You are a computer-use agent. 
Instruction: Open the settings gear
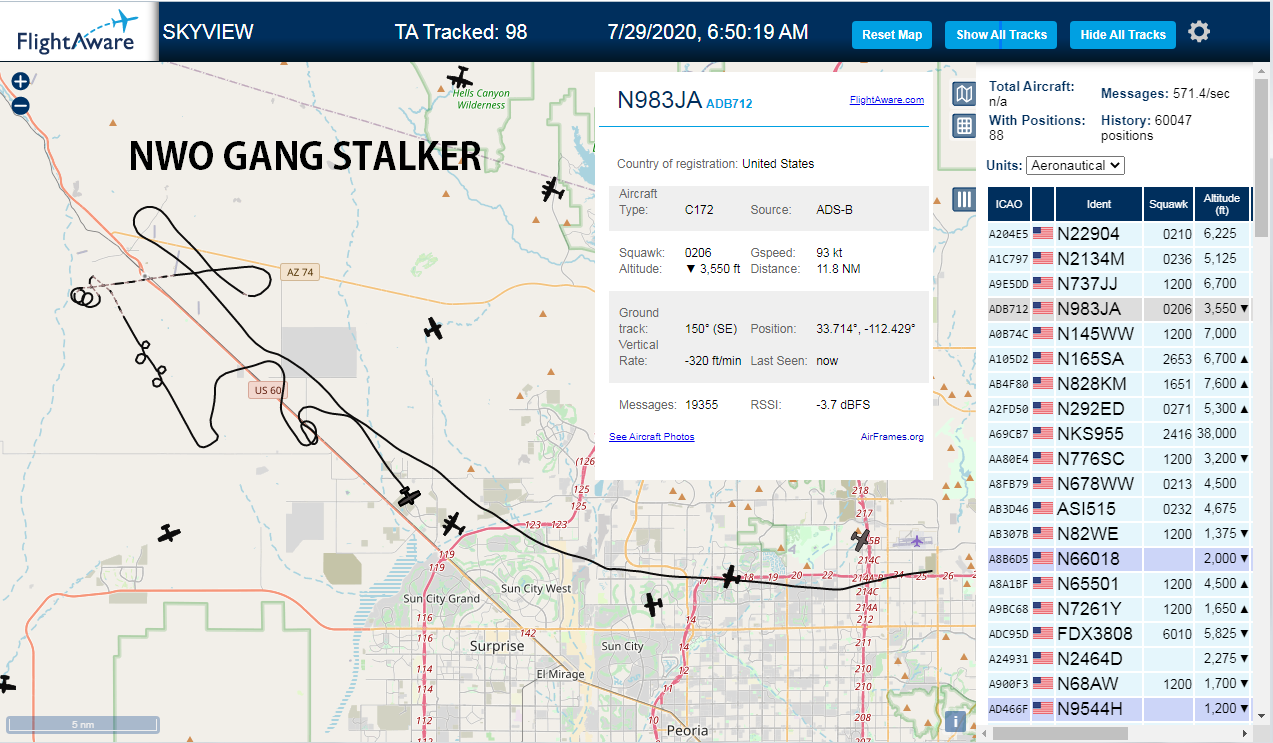tap(1199, 32)
